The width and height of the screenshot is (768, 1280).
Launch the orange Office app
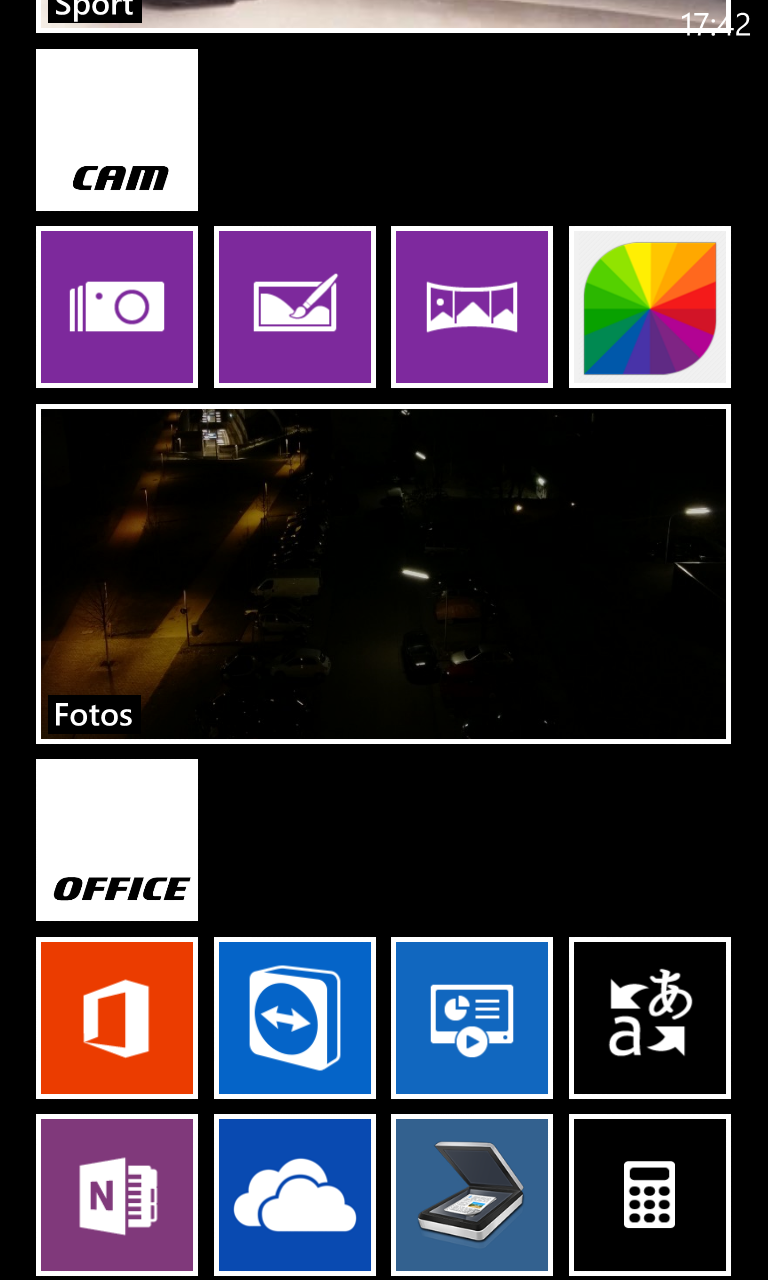(x=117, y=1018)
